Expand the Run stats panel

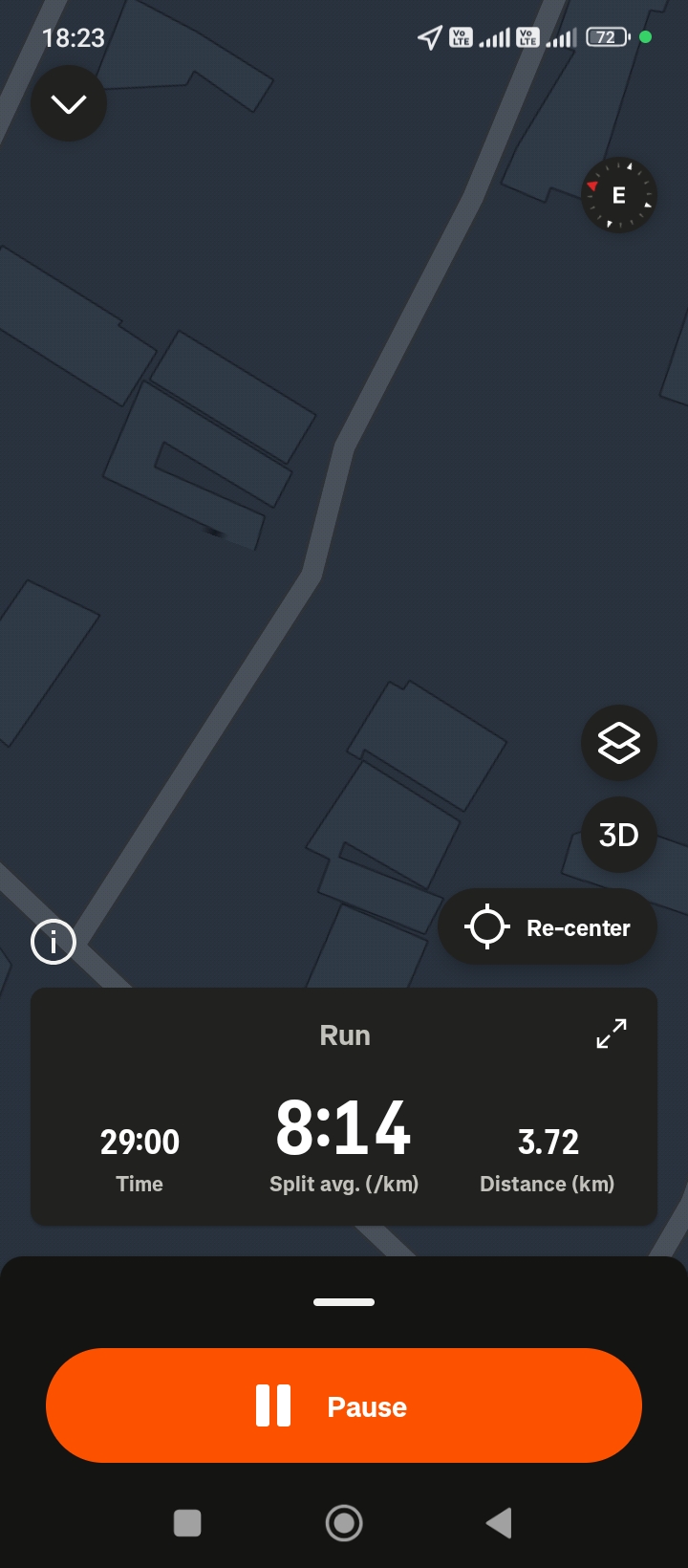pos(612,1034)
